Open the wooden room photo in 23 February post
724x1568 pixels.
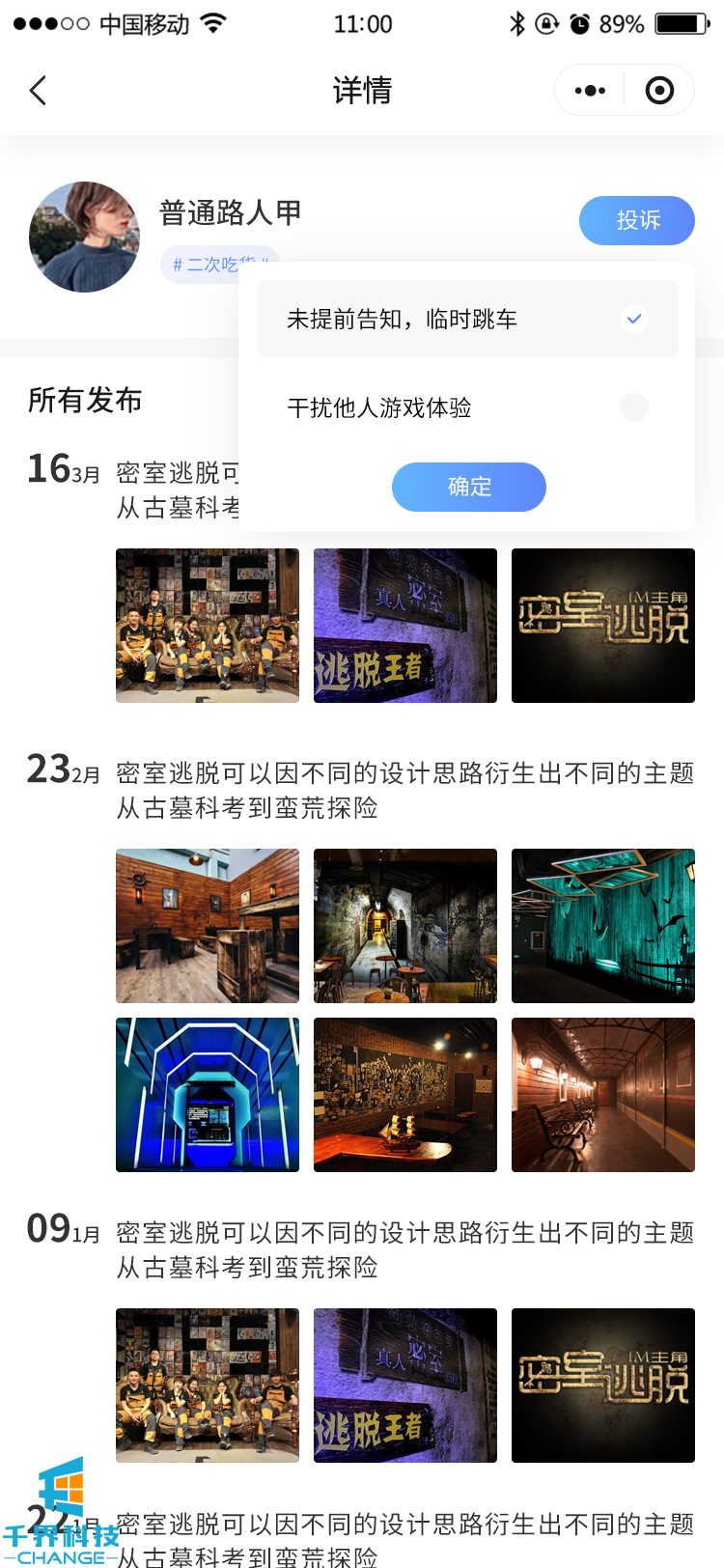pos(207,925)
